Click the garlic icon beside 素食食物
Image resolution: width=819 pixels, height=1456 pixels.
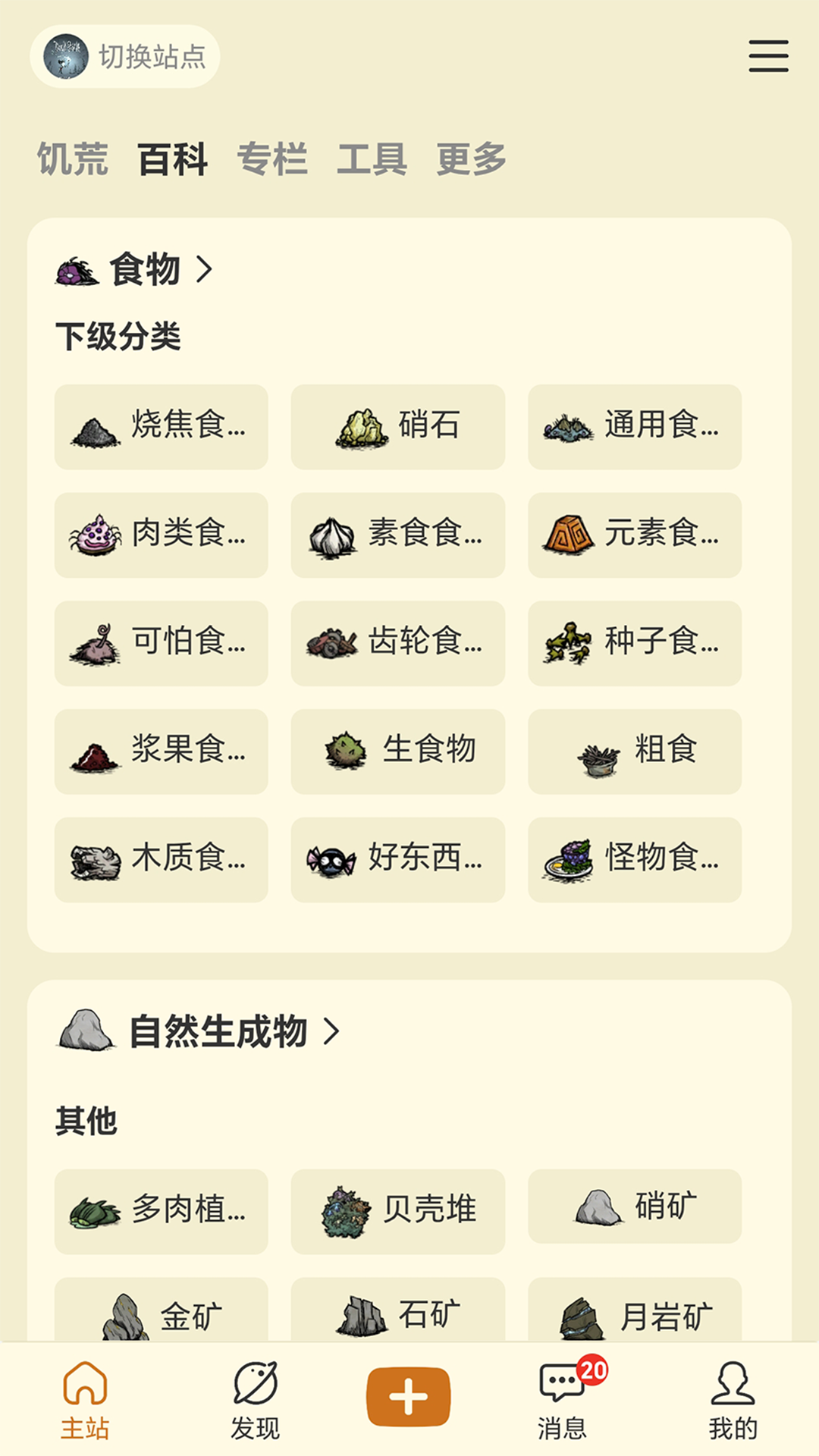332,535
